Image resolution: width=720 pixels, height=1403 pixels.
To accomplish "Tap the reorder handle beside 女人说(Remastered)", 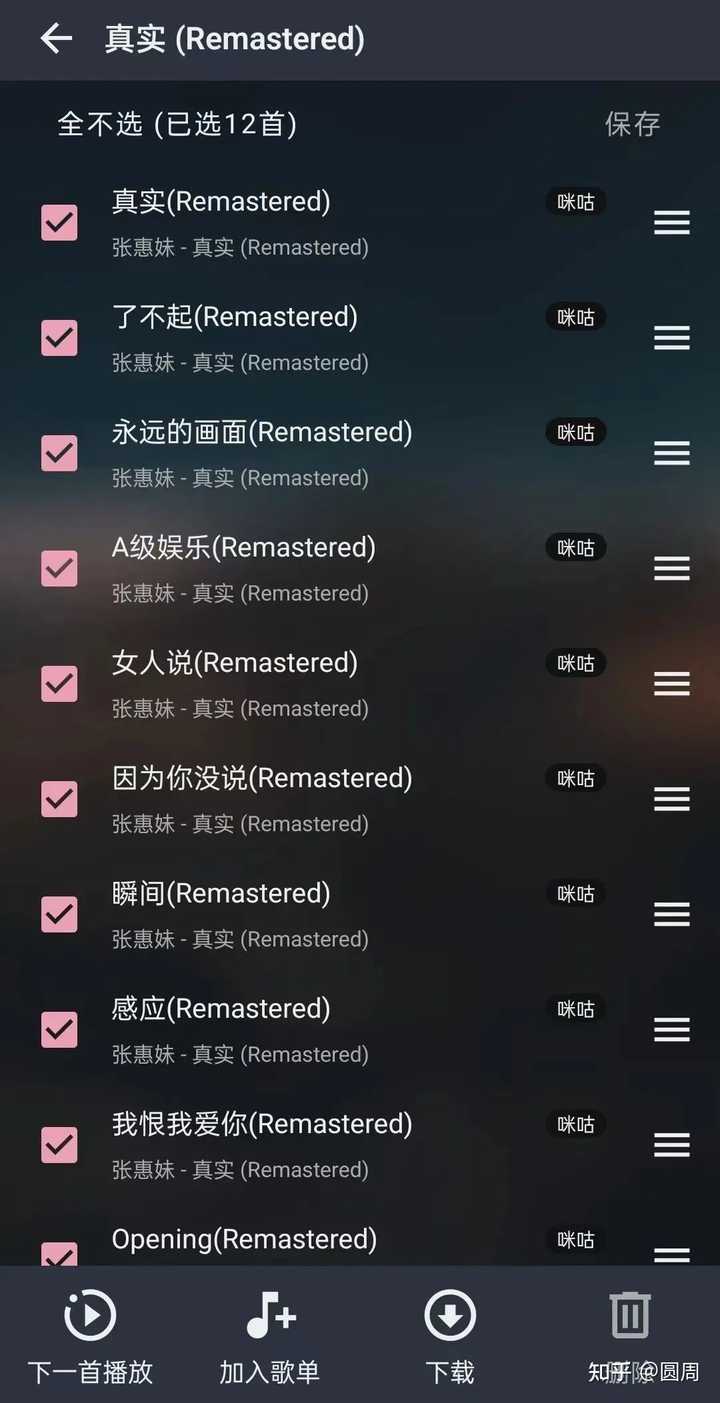I will point(672,684).
